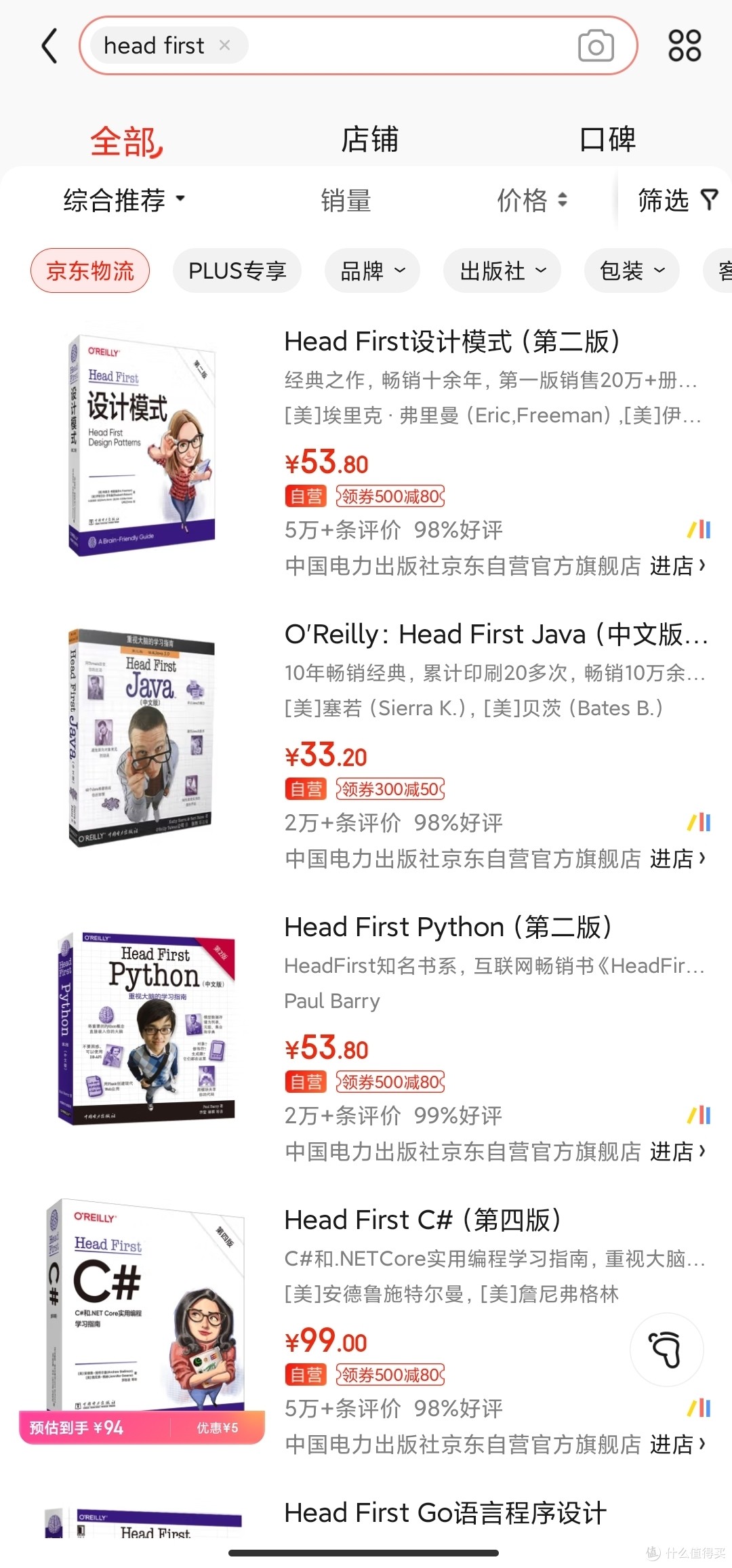Enter the store under Head First C#
732x1568 pixels.
678,1445
